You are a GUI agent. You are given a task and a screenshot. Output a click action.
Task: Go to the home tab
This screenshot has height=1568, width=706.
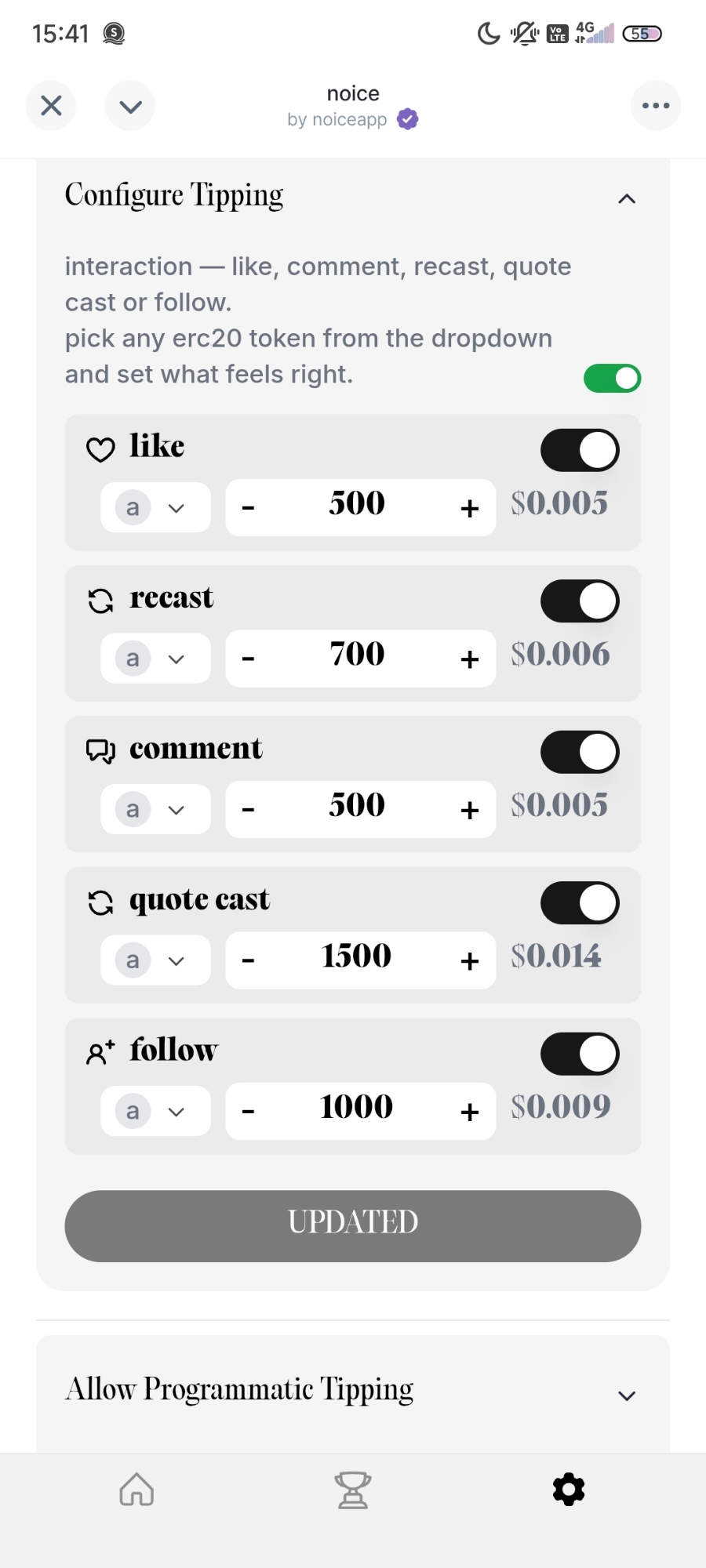(x=136, y=1490)
